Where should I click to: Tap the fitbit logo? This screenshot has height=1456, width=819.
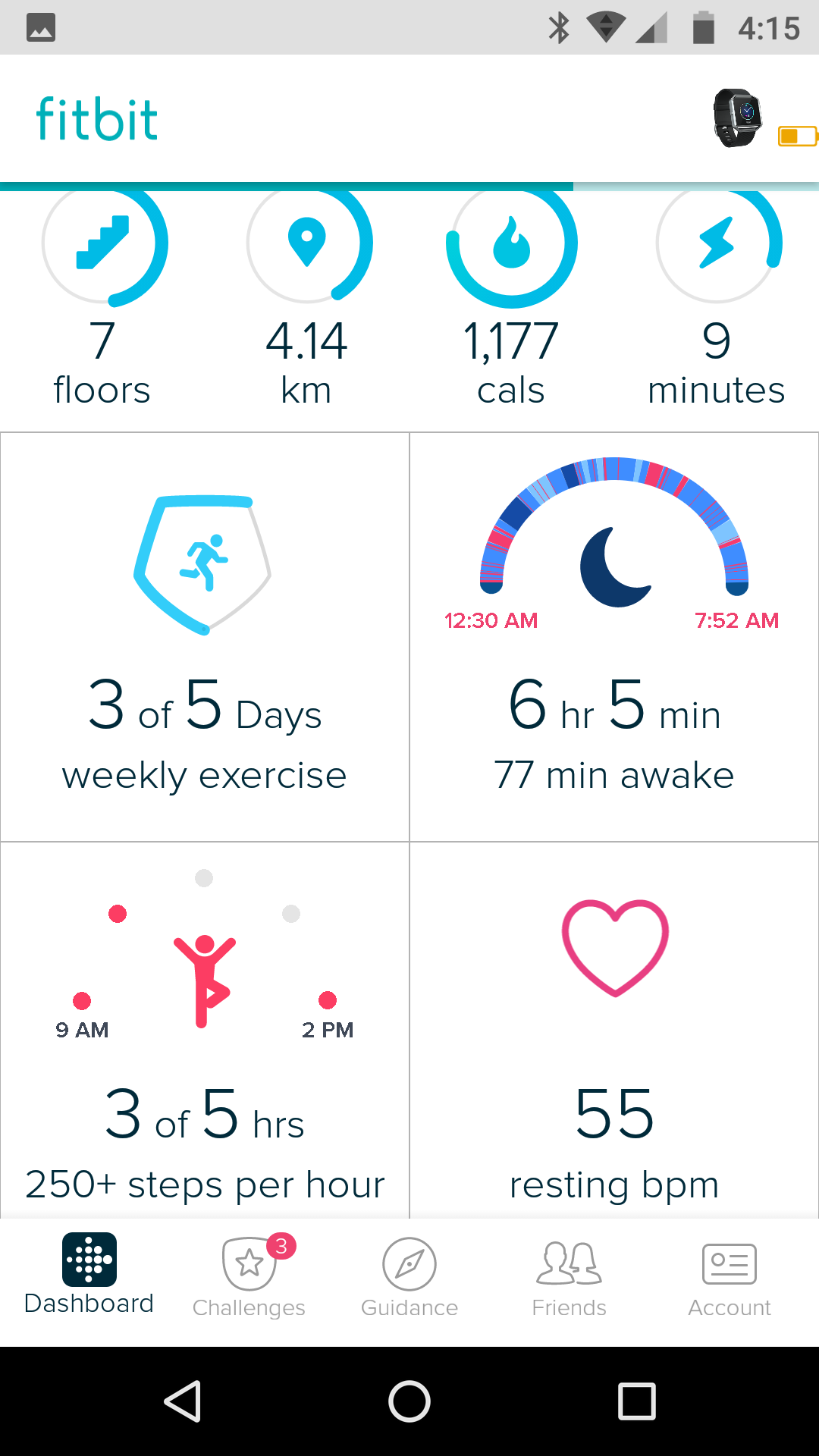pos(98,118)
